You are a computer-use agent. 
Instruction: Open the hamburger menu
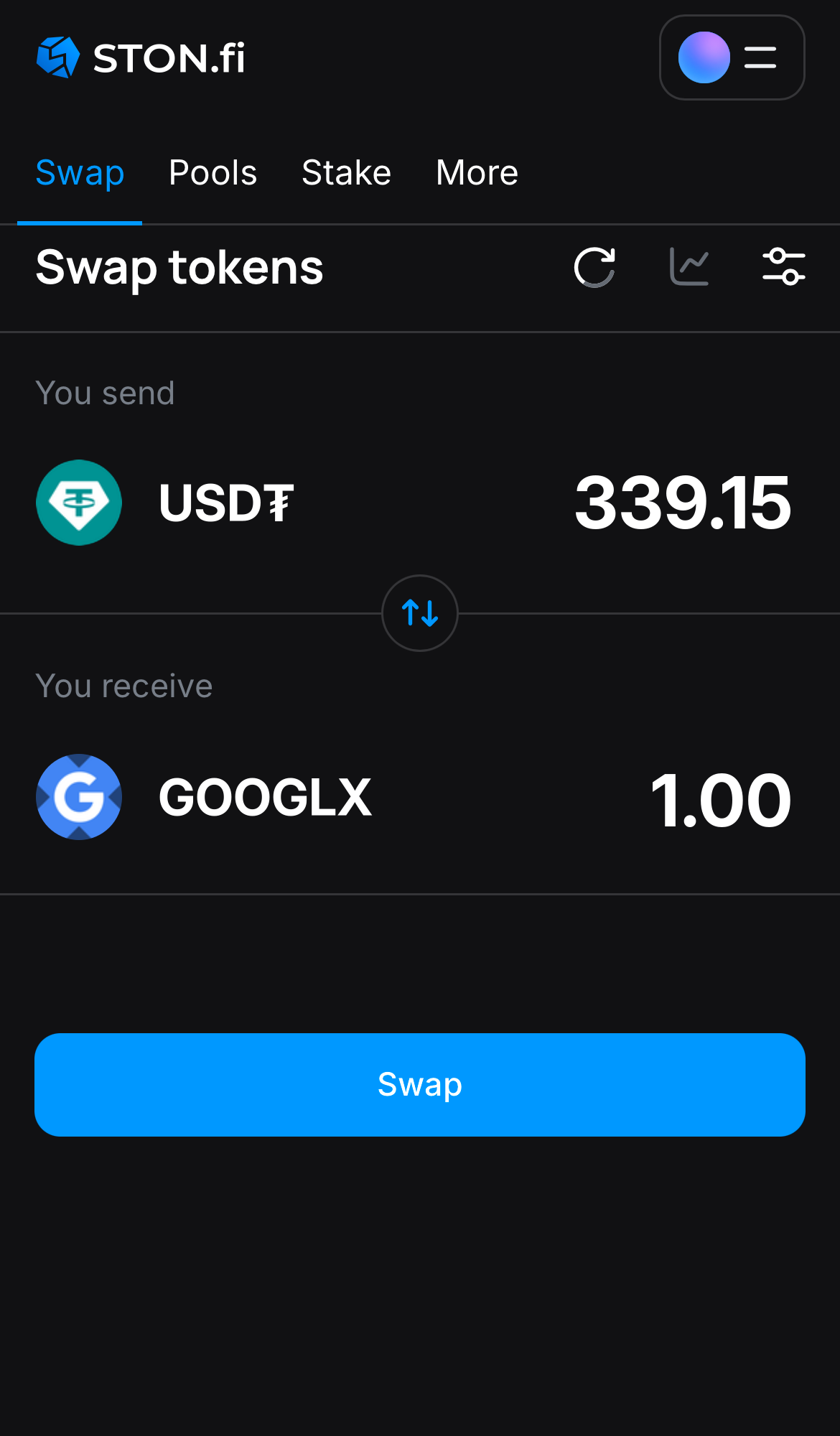(759, 57)
